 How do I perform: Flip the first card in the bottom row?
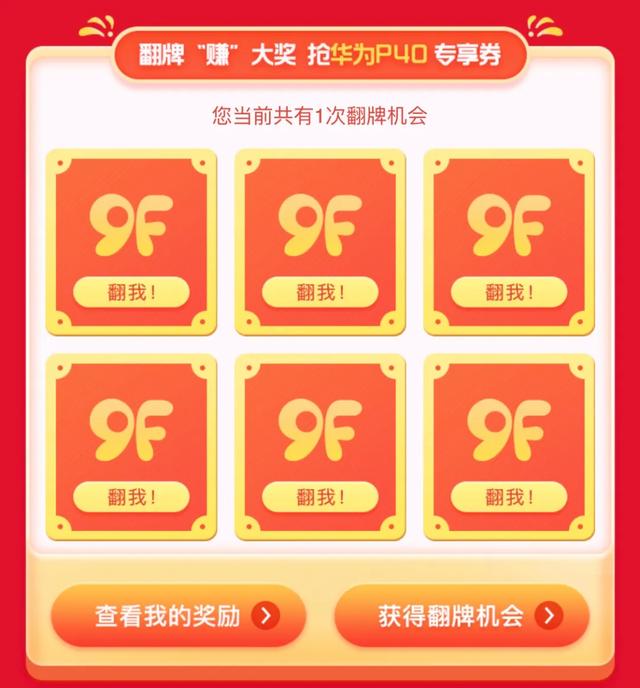[131, 497]
